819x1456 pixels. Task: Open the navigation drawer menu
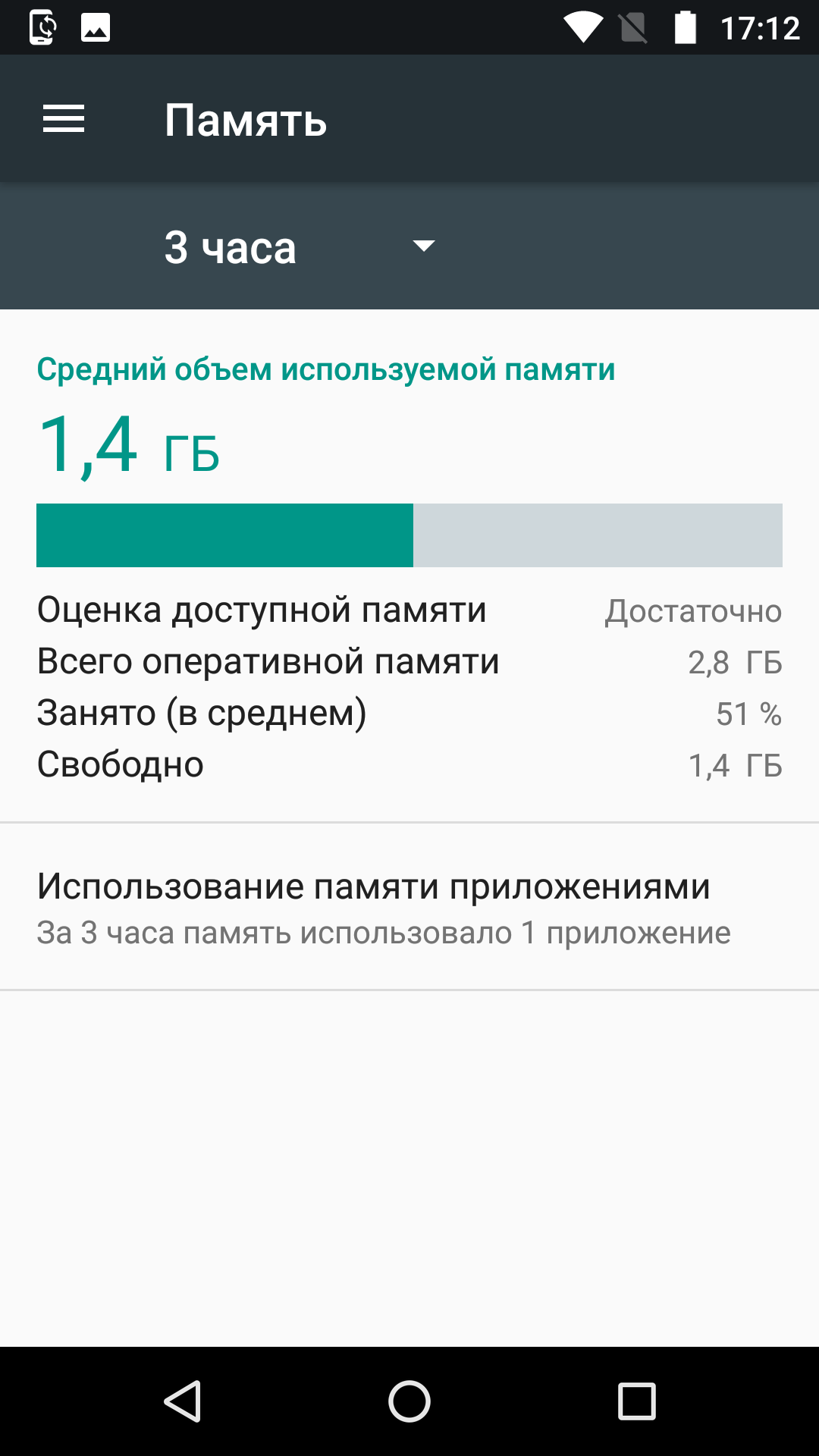pyautogui.click(x=64, y=119)
